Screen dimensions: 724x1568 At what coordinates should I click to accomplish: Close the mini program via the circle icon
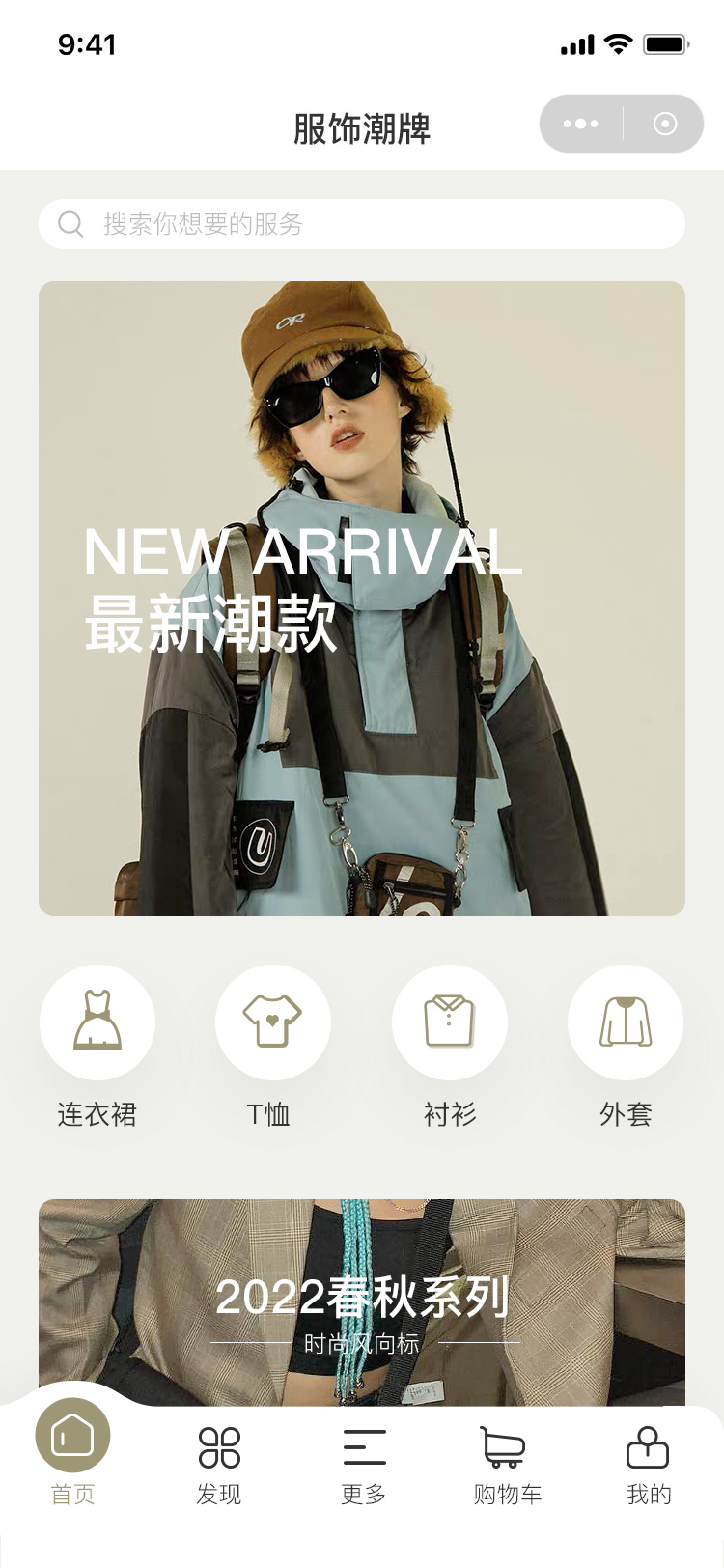(x=665, y=124)
